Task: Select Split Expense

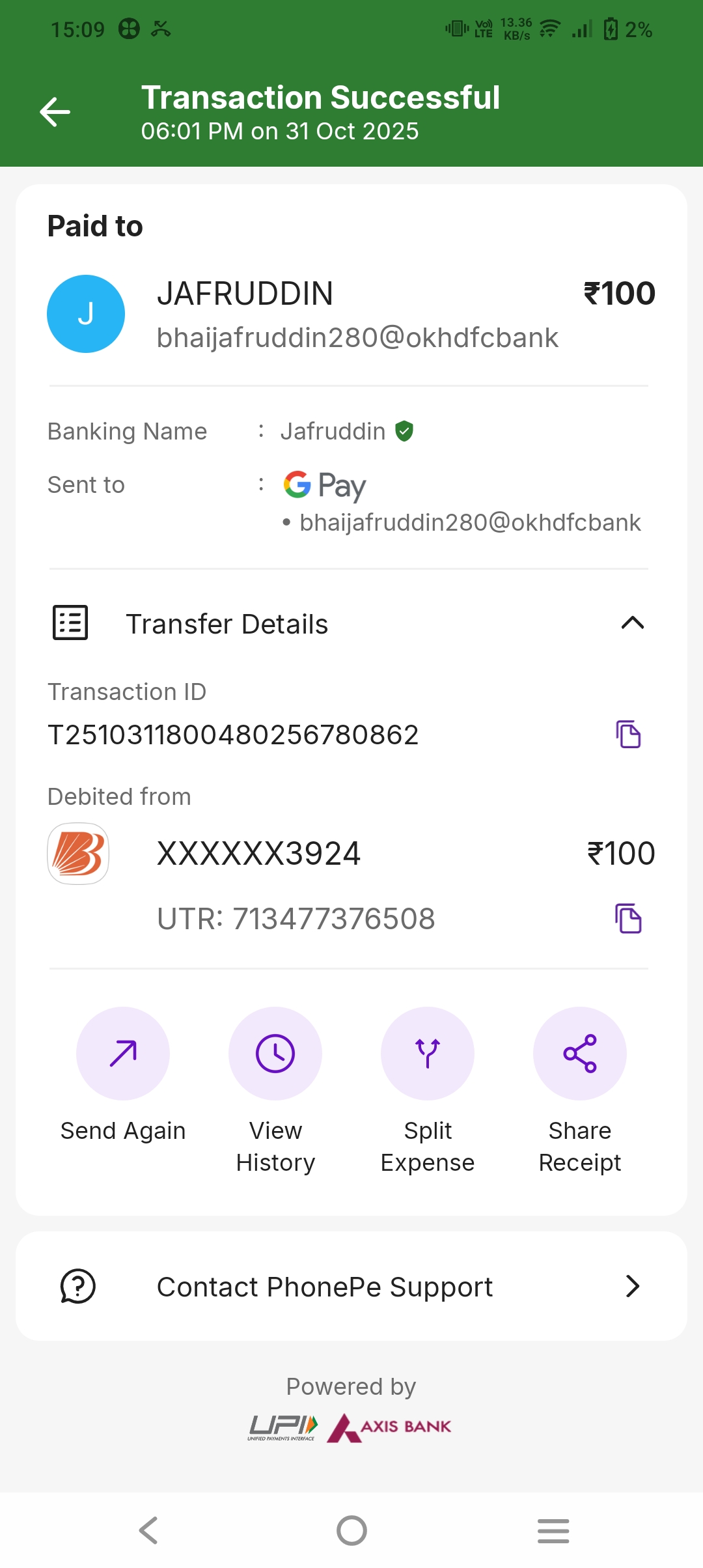Action: (x=428, y=1054)
